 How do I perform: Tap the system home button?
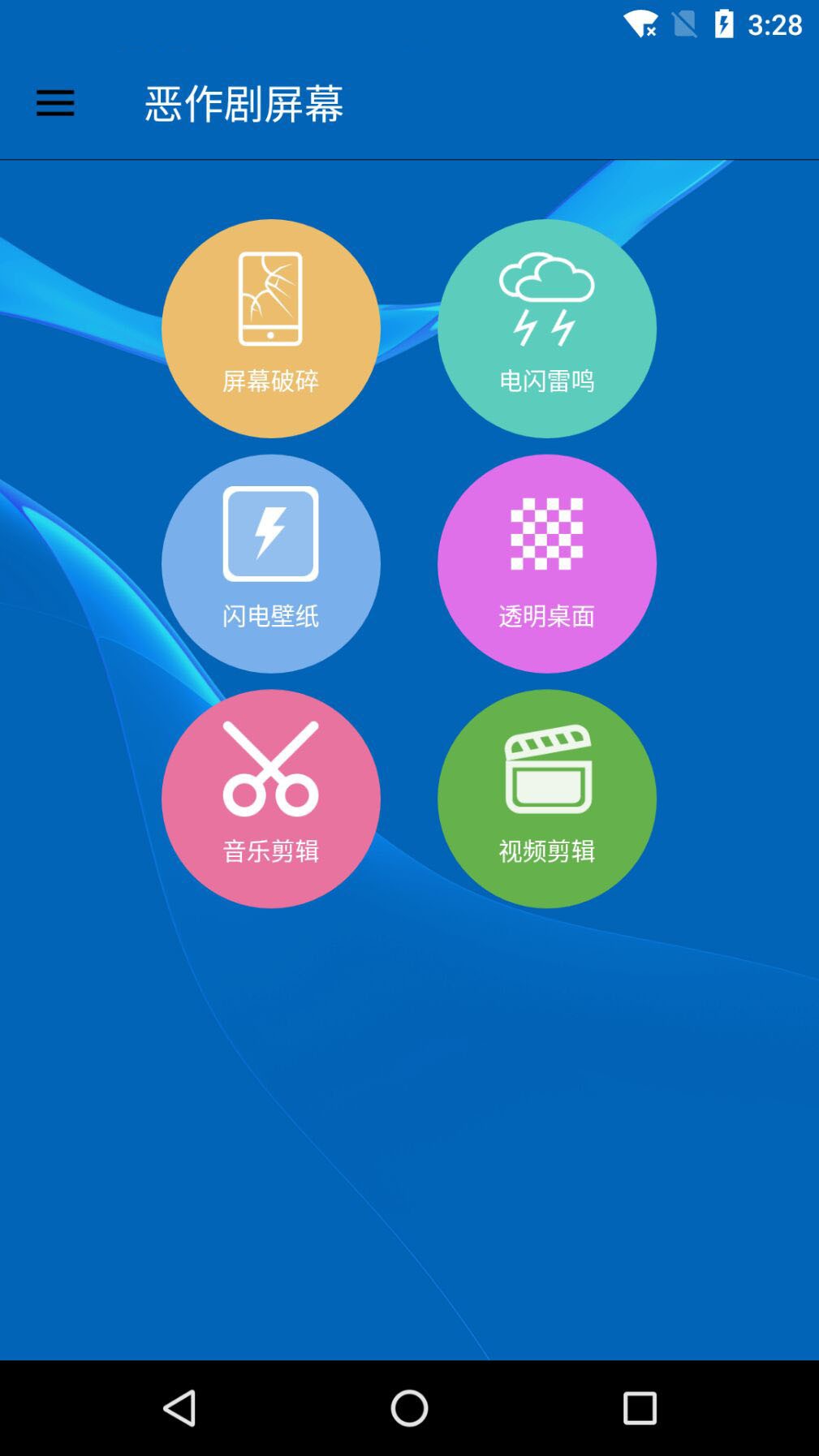pyautogui.click(x=409, y=1408)
